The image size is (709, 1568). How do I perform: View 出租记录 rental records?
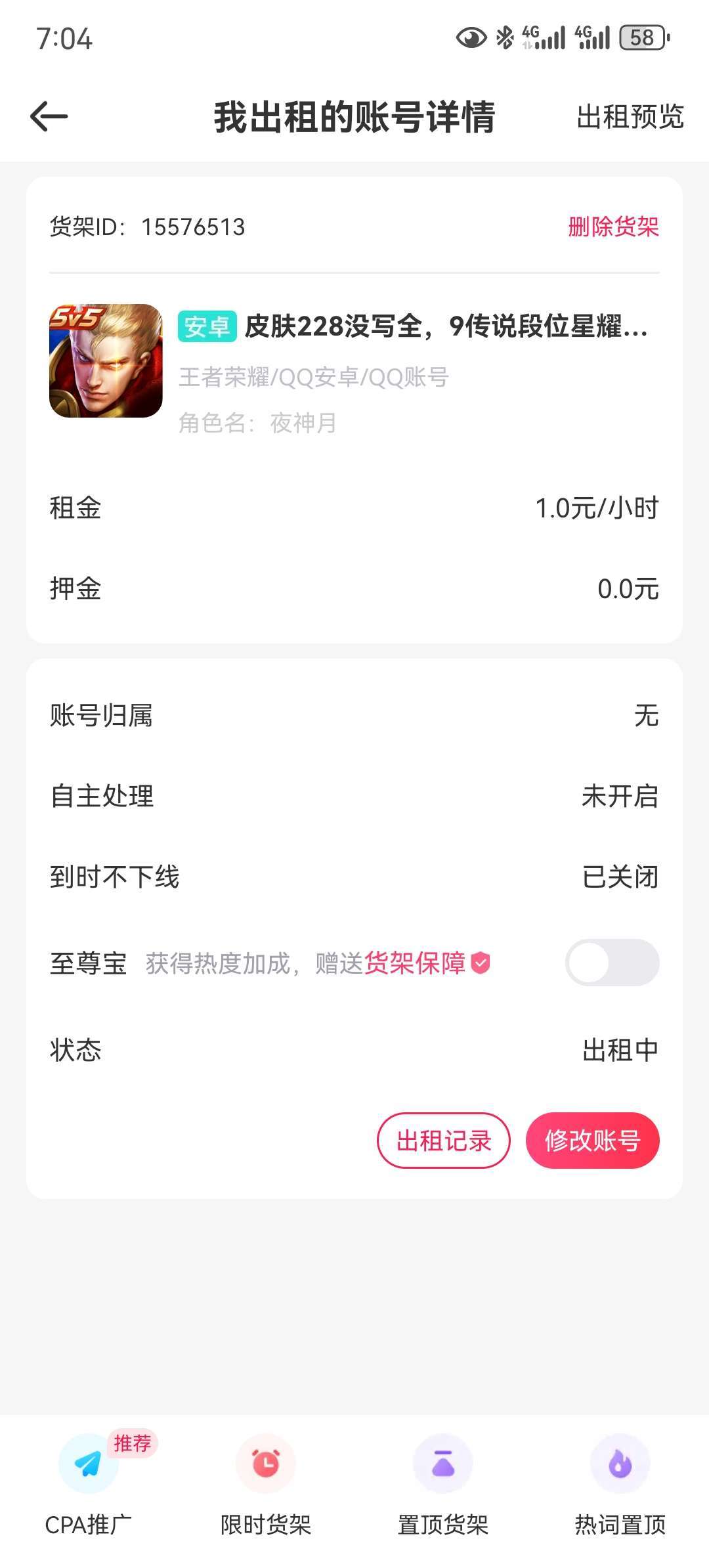coord(444,1141)
